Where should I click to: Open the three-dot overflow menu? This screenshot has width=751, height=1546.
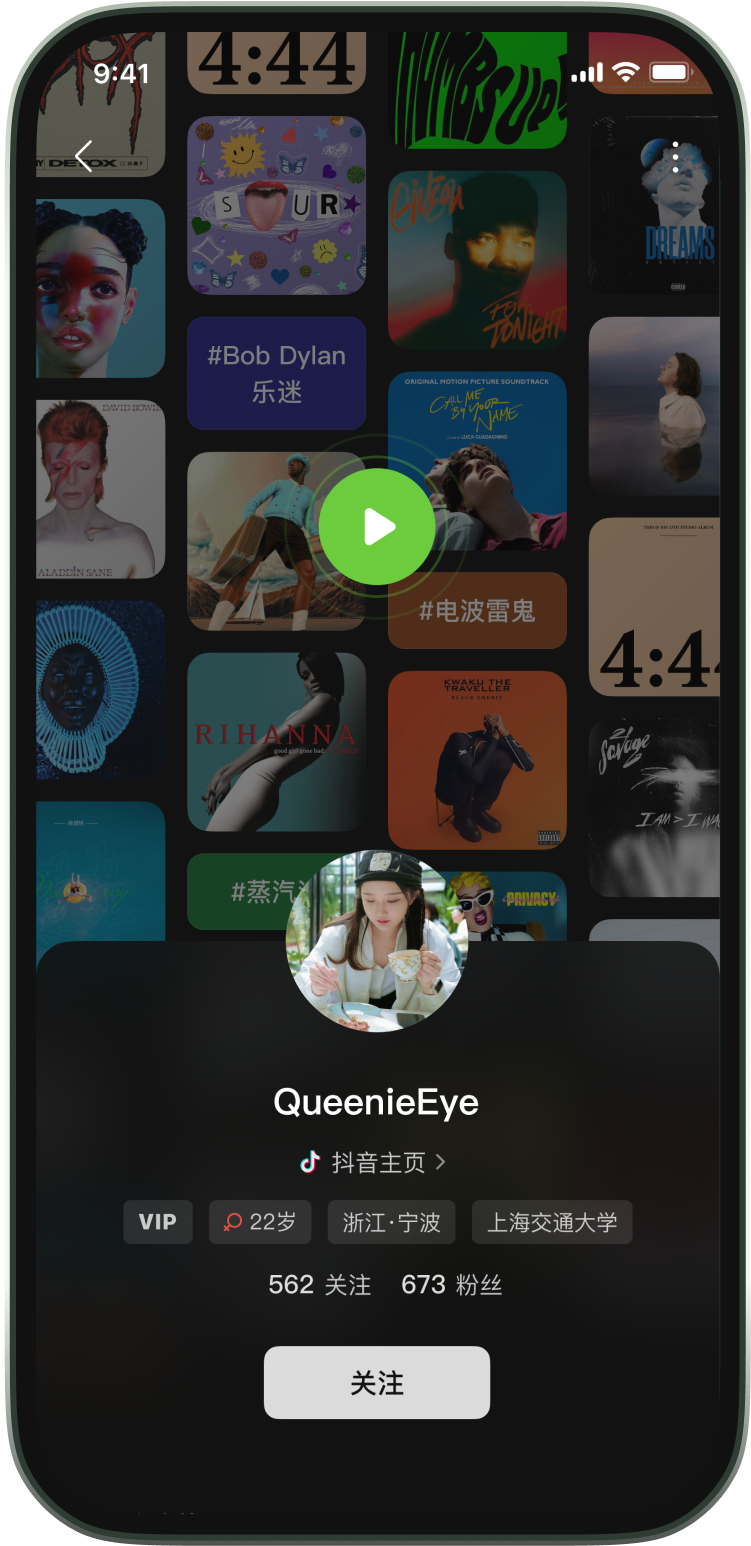(x=676, y=157)
